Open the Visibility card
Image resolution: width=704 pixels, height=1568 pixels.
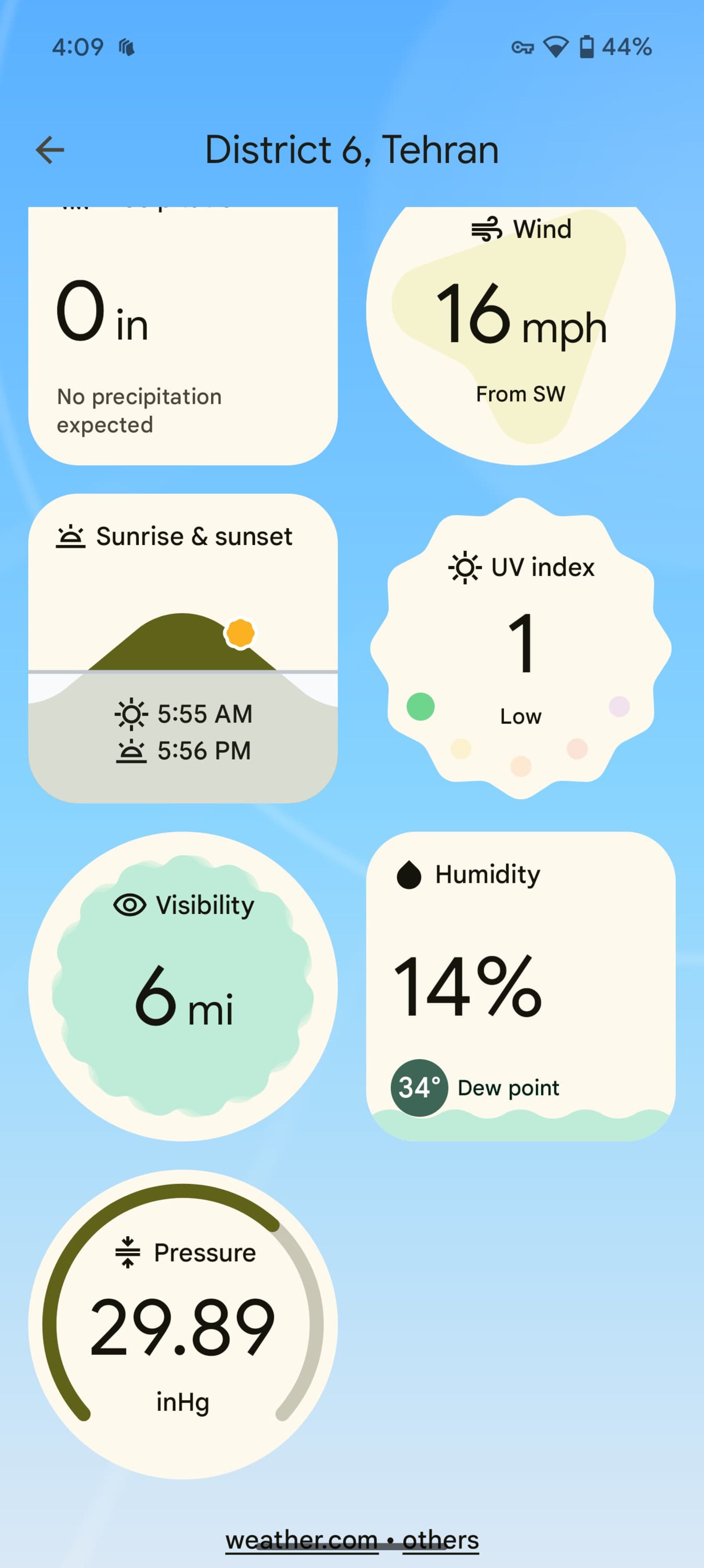(183, 986)
